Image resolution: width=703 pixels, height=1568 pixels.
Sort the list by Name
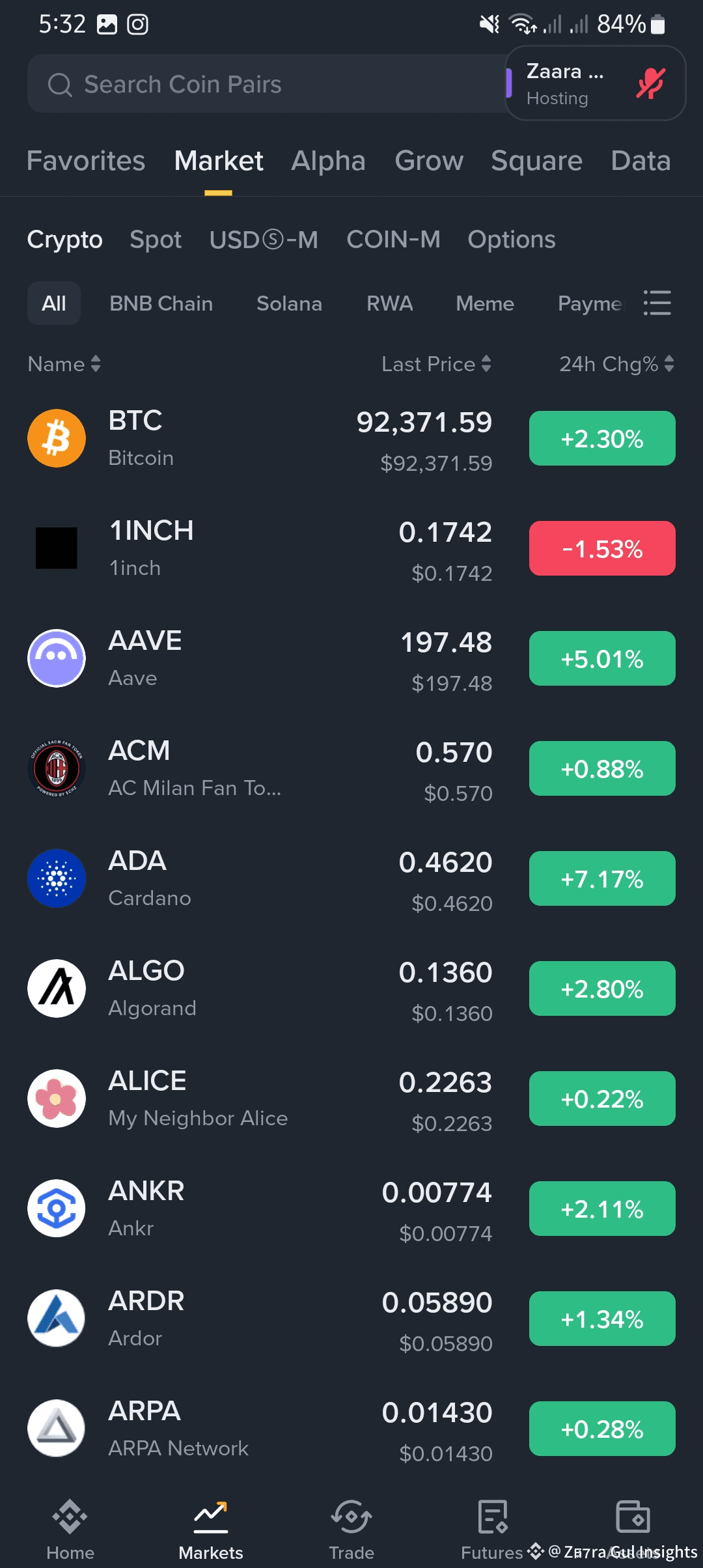pyautogui.click(x=64, y=364)
